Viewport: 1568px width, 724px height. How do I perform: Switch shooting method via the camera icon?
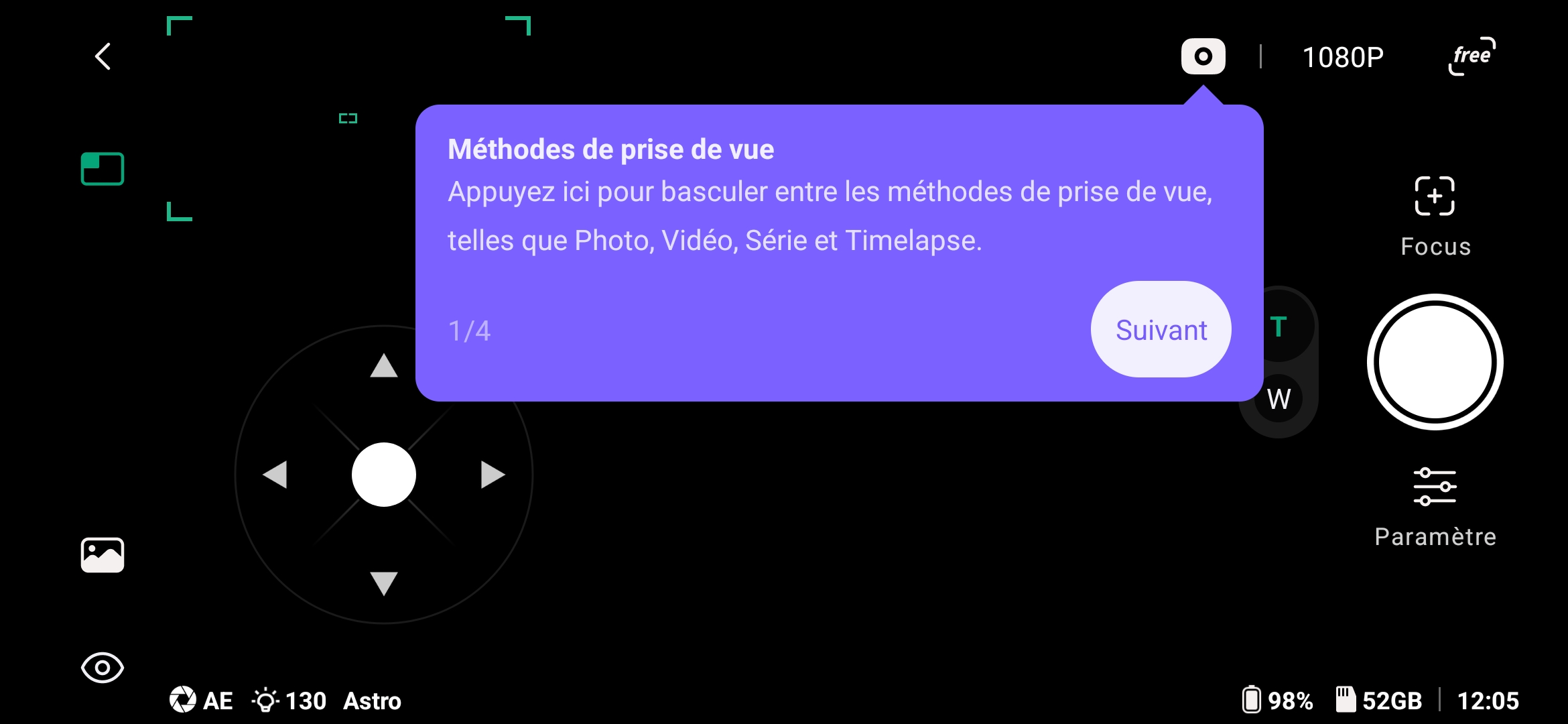pos(1203,56)
